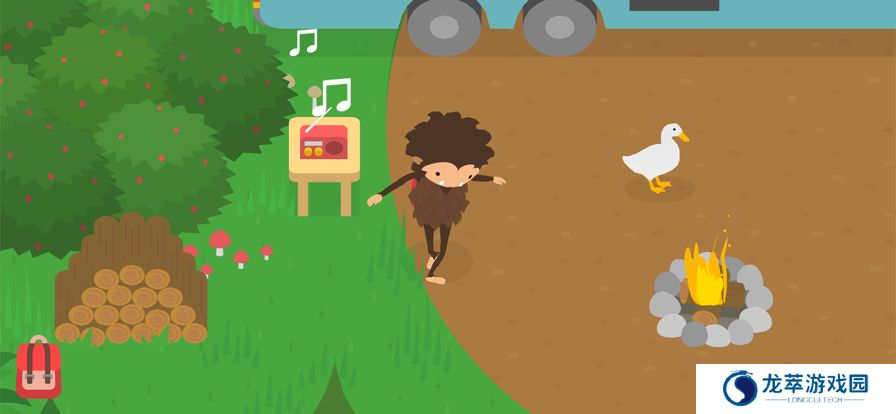Open the red backpack inventory
This screenshot has height=414, width=896.
point(38,369)
